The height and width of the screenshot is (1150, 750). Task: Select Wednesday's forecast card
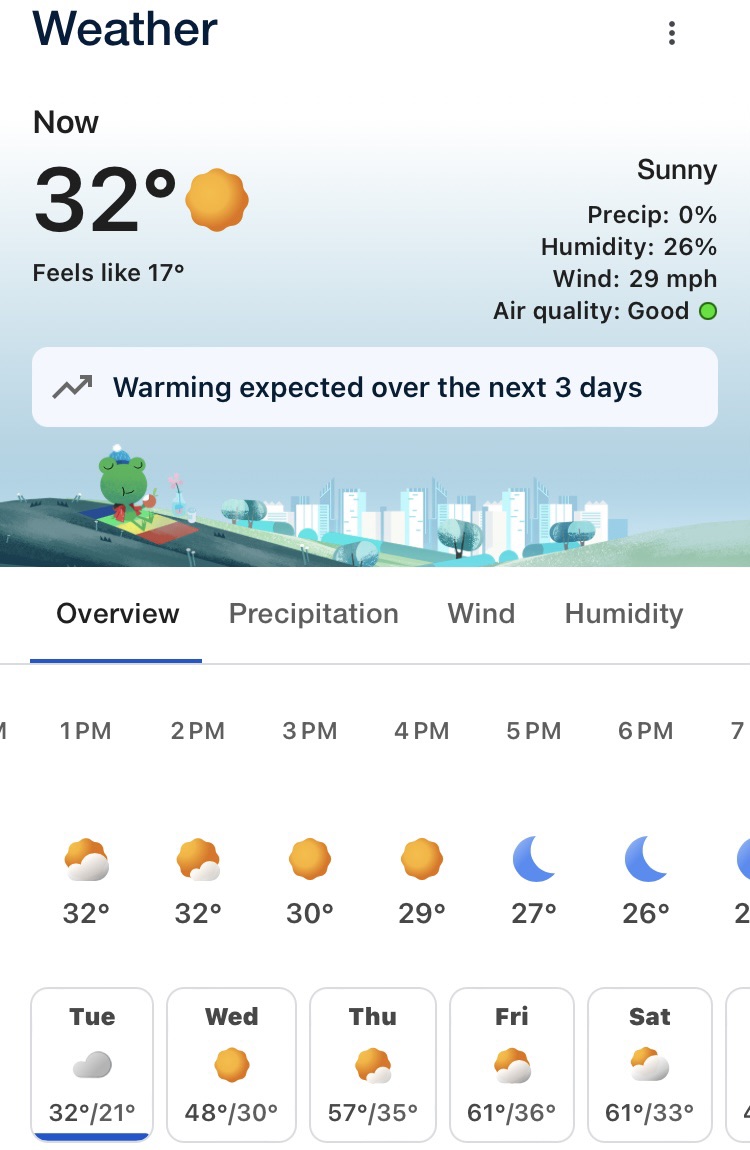pos(231,1064)
